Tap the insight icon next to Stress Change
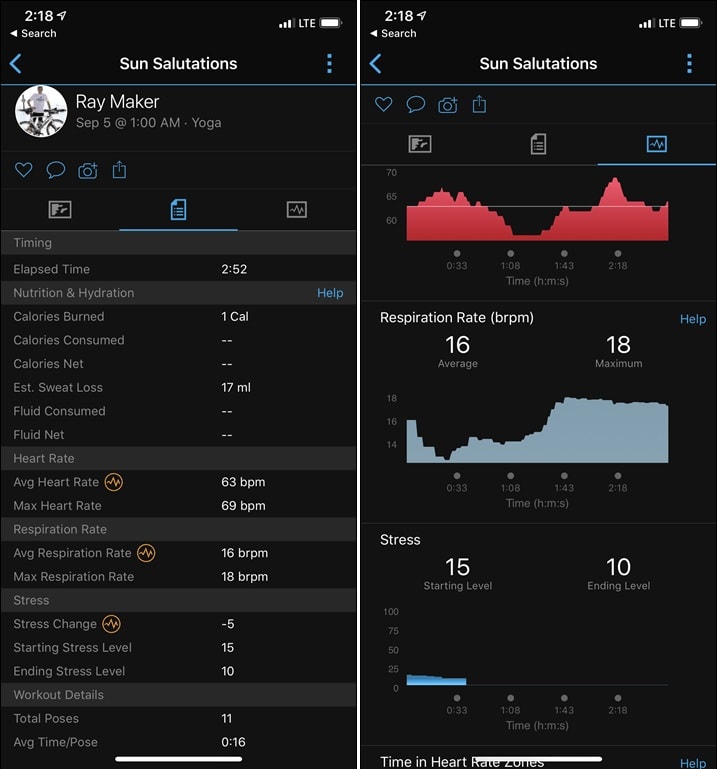717x769 pixels. point(111,624)
